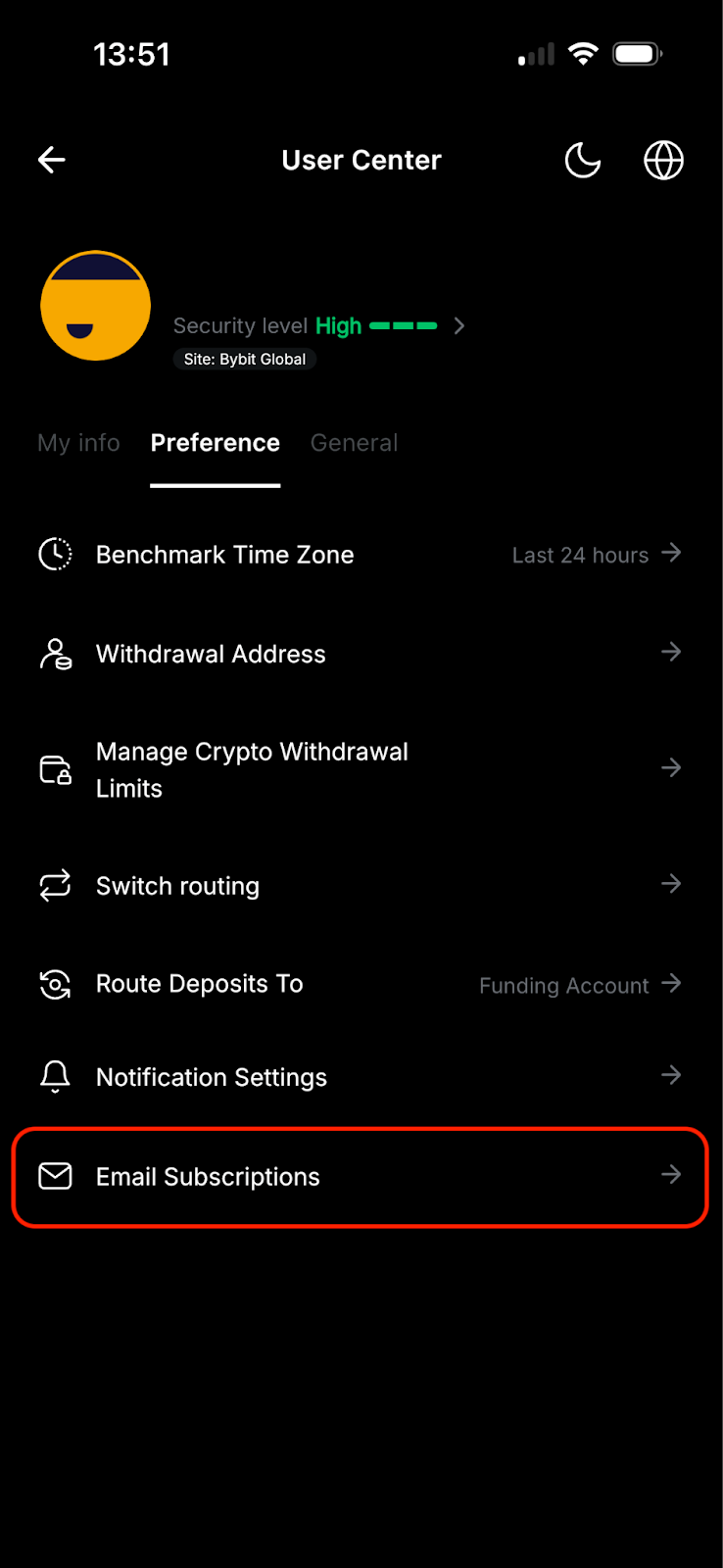Open Switch routing option
This screenshot has width=723, height=1568.
pyautogui.click(x=360, y=886)
